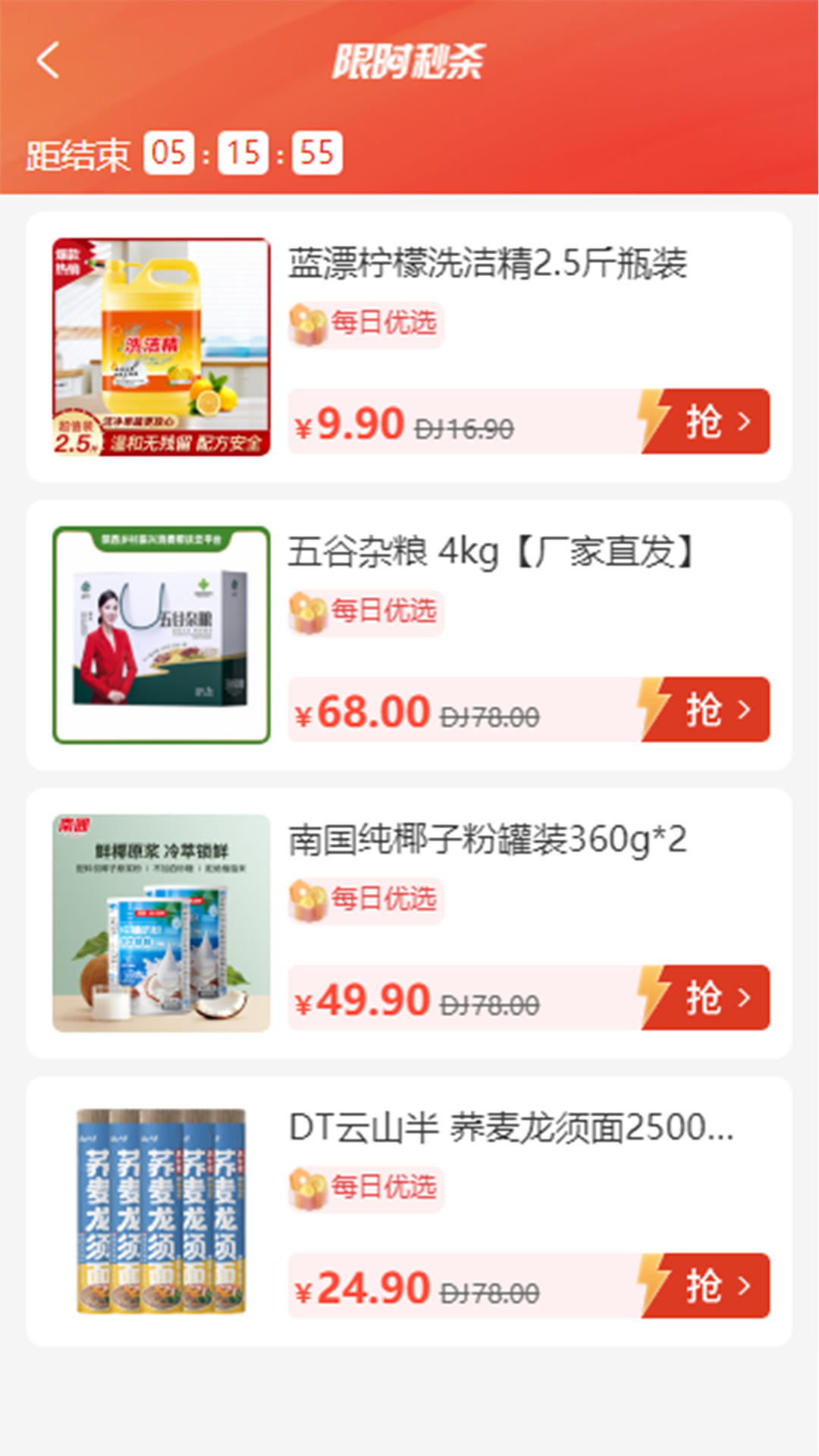Expand the chevron on the 五谷杂粮 grab button

tap(744, 711)
